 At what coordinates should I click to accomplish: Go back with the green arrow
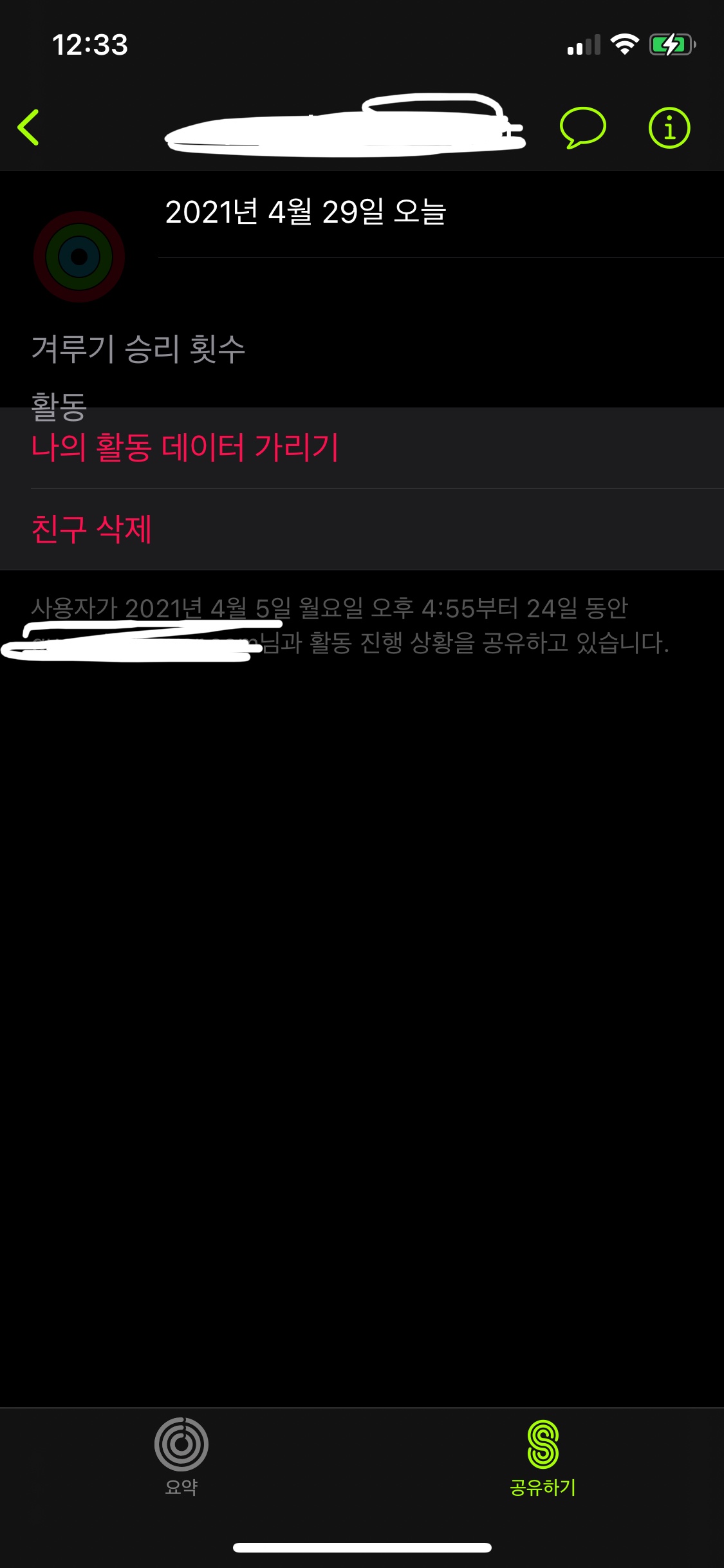[29, 127]
